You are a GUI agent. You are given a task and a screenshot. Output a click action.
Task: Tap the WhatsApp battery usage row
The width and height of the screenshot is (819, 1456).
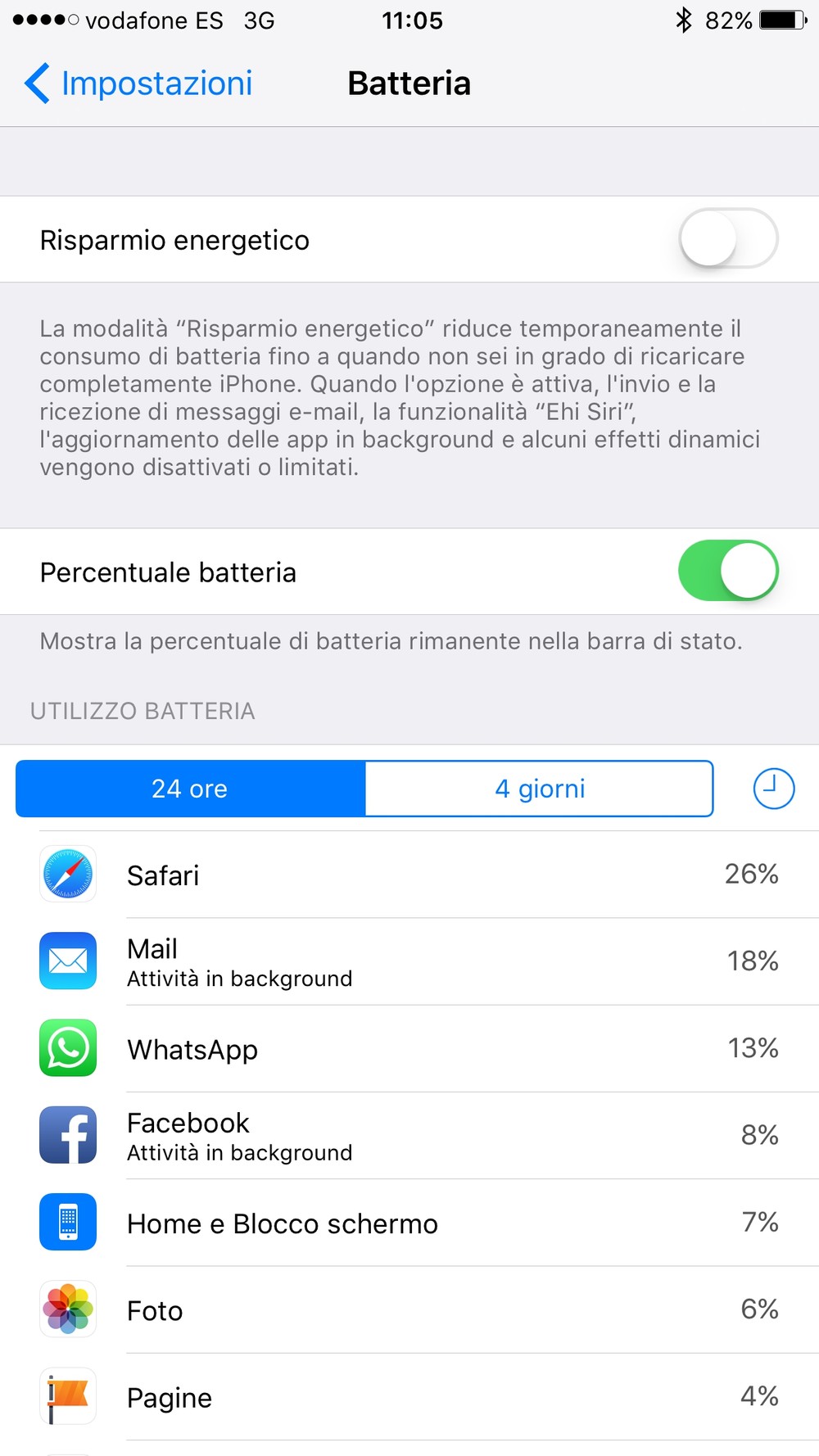coord(409,1048)
